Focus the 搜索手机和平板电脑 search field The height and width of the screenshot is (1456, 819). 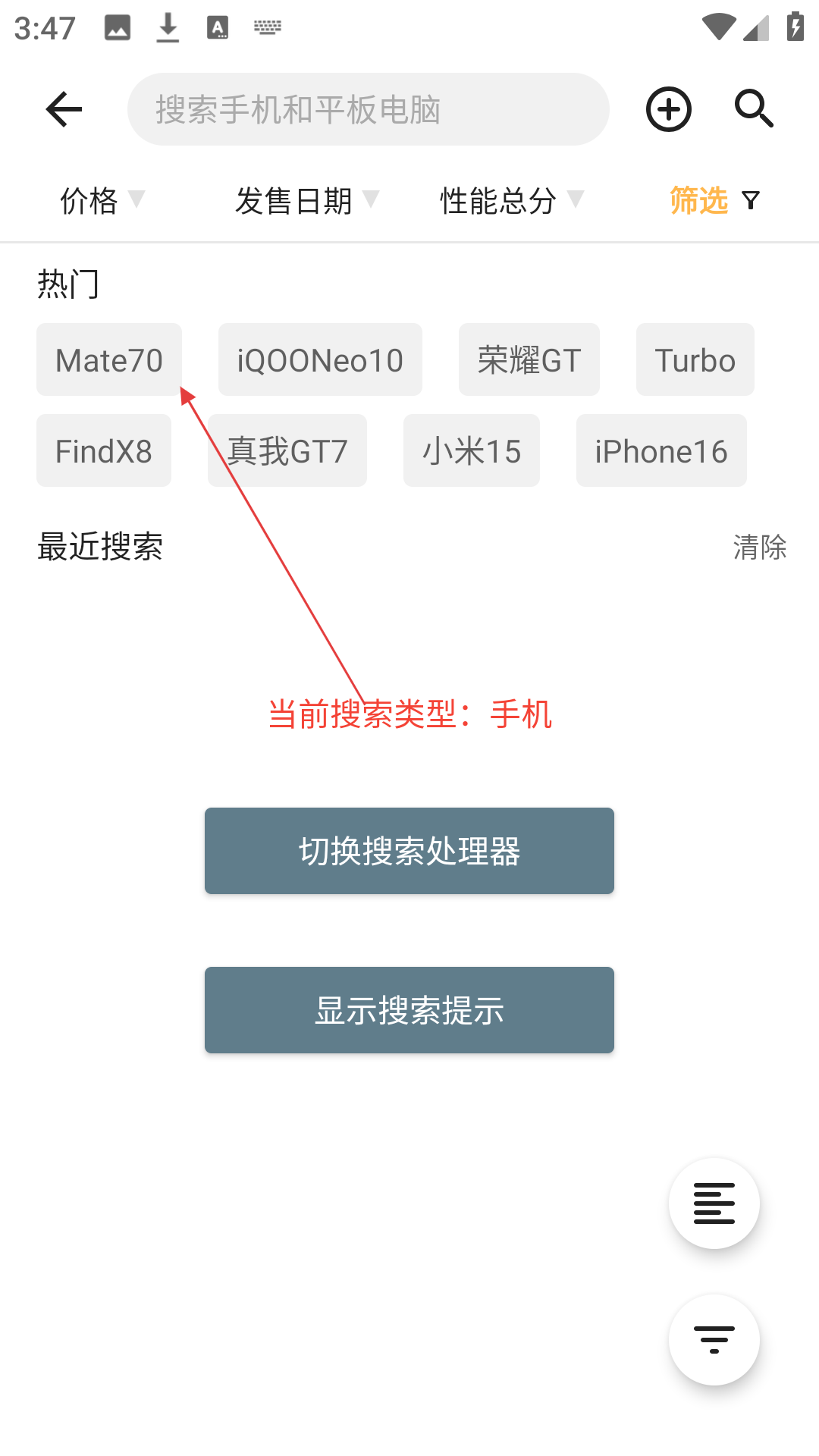pyautogui.click(x=369, y=109)
